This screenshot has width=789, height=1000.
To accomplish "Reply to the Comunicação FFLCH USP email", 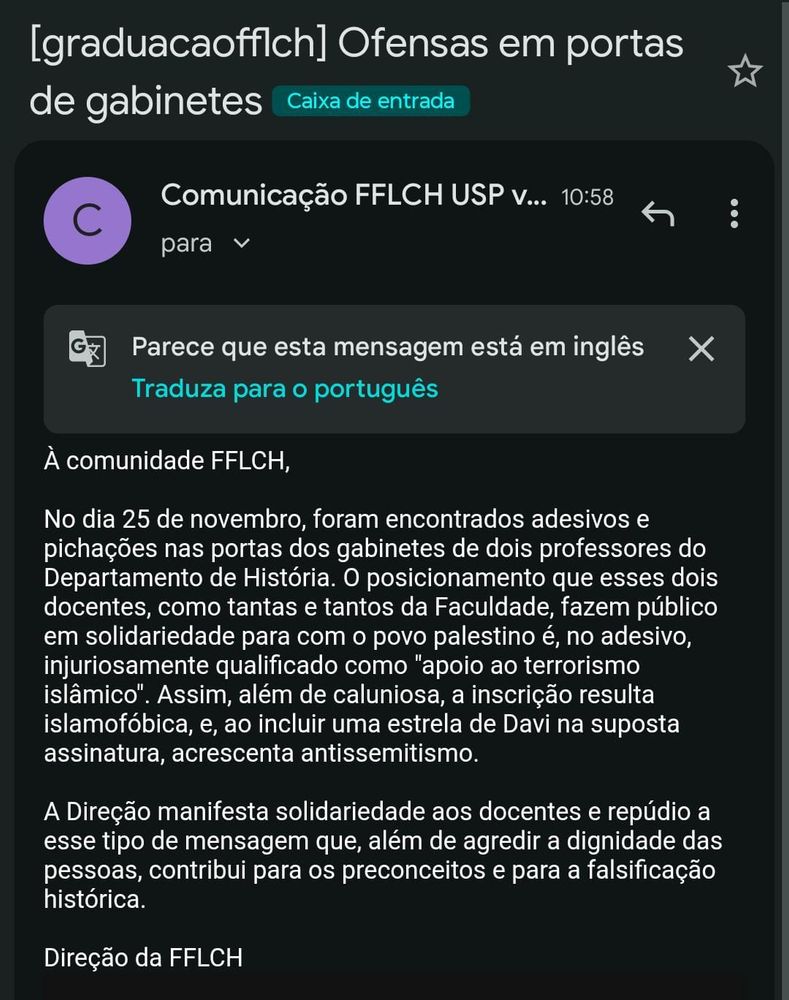I will click(658, 213).
